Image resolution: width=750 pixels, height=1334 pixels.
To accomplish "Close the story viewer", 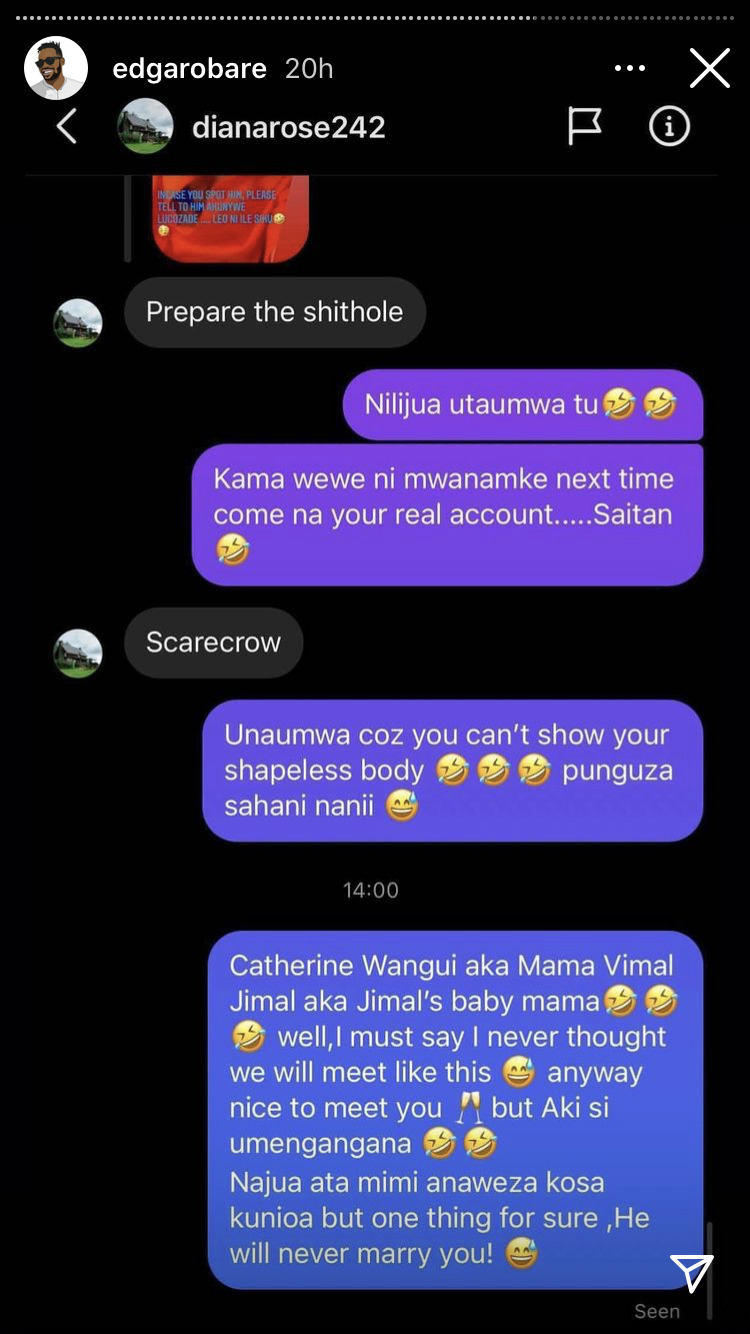I will click(x=709, y=68).
